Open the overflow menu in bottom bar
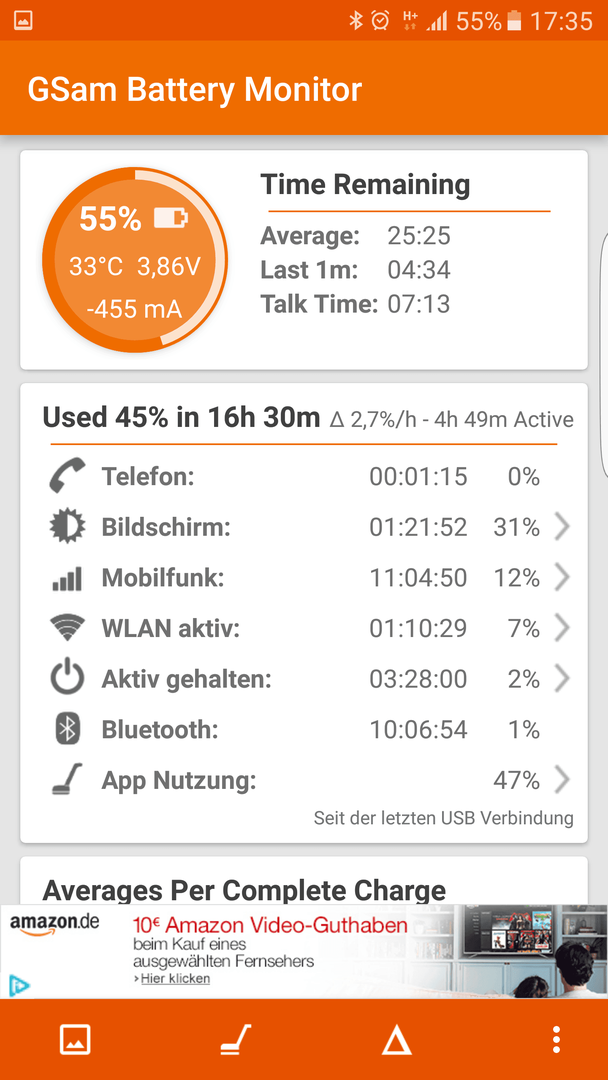Viewport: 608px width, 1080px height. click(x=556, y=1039)
